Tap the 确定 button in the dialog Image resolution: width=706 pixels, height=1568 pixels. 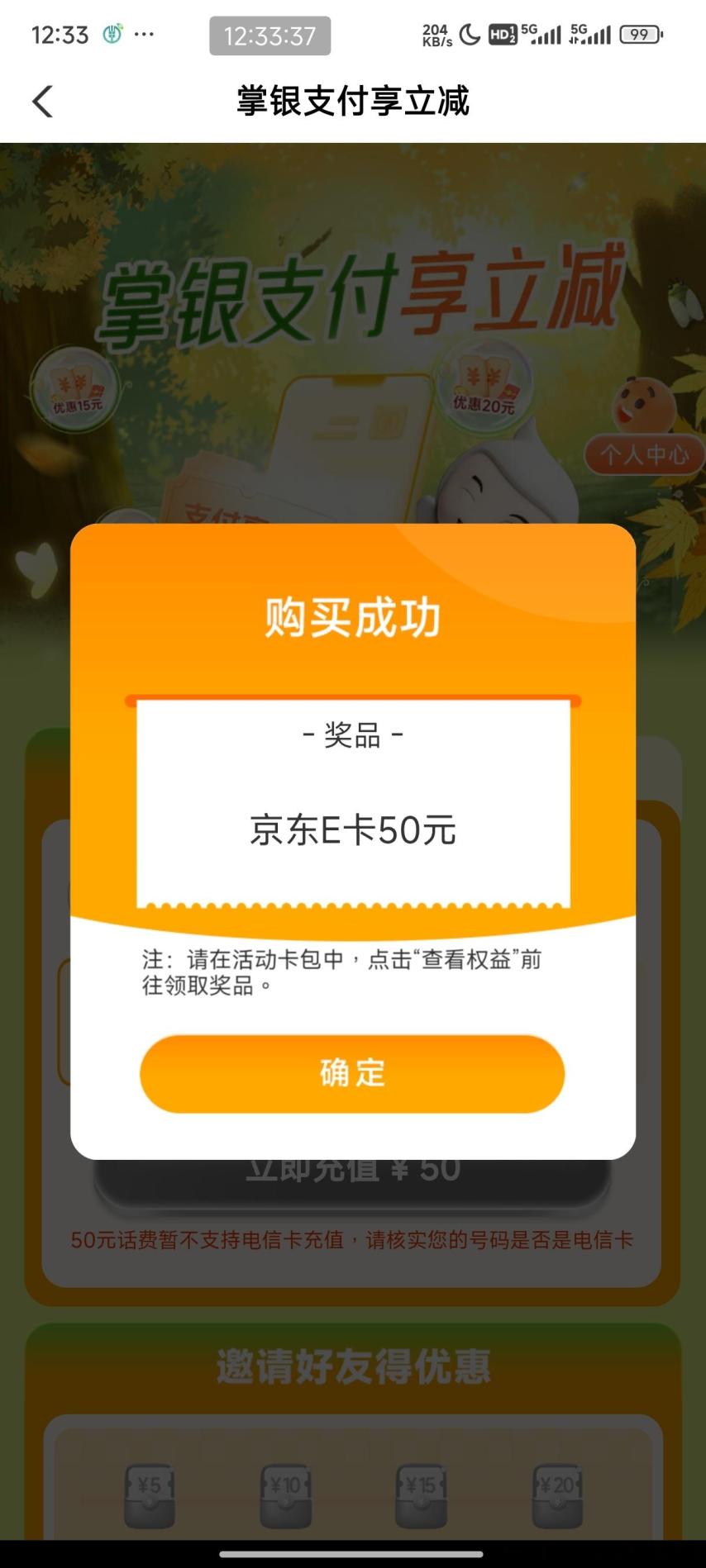coord(352,1073)
